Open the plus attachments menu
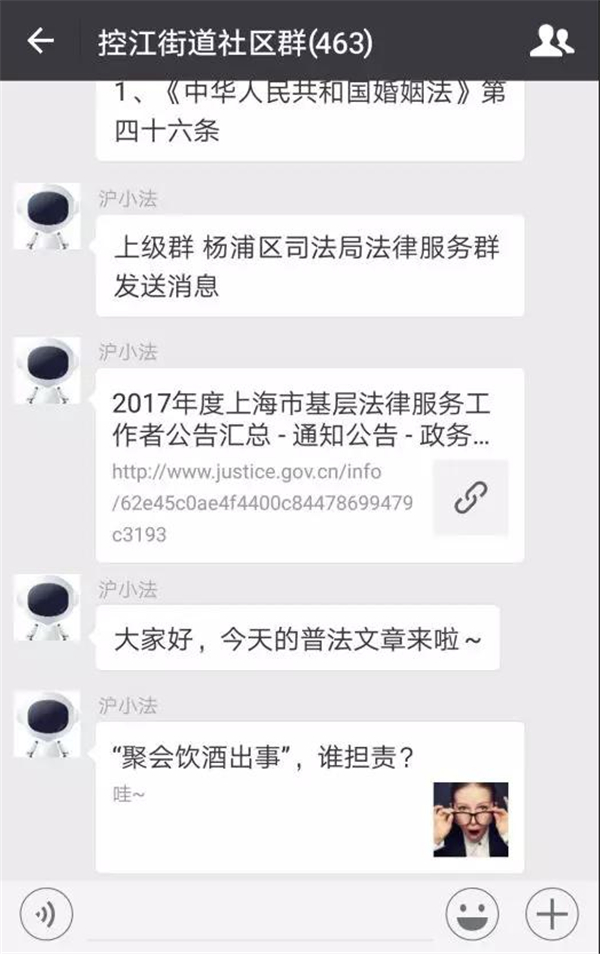 551,914
